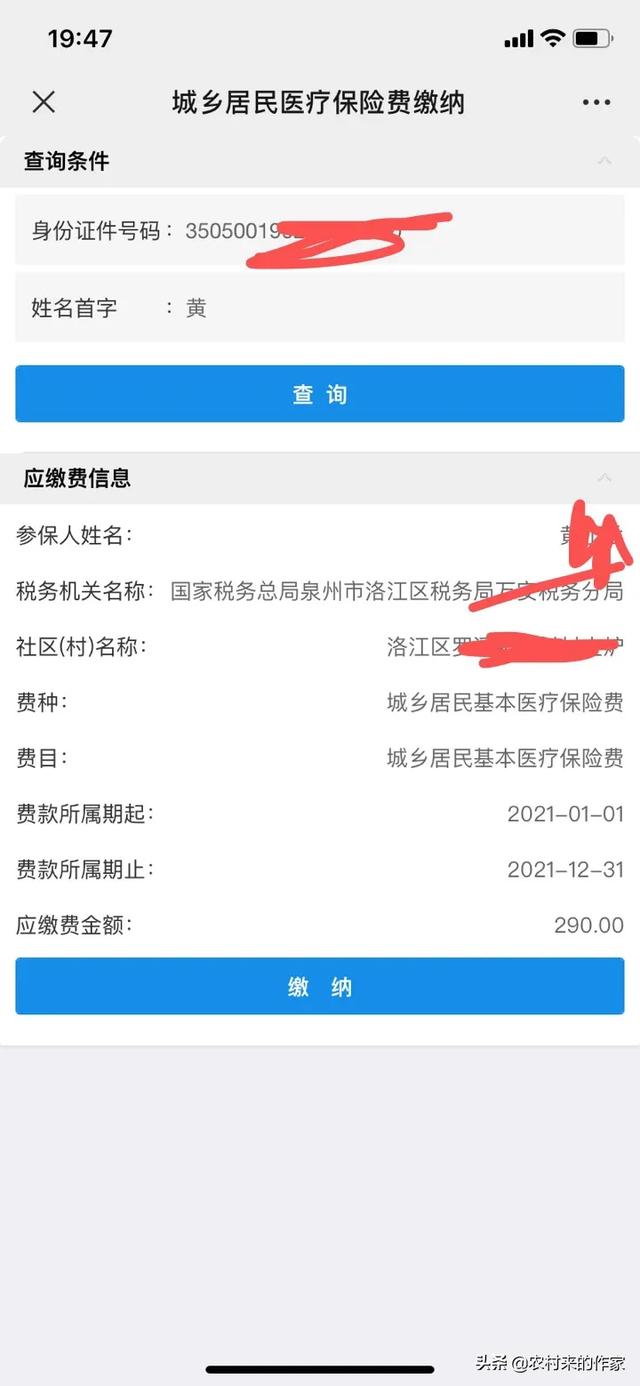Collapse the 查询条件 section
This screenshot has height=1386, width=640.
[603, 161]
